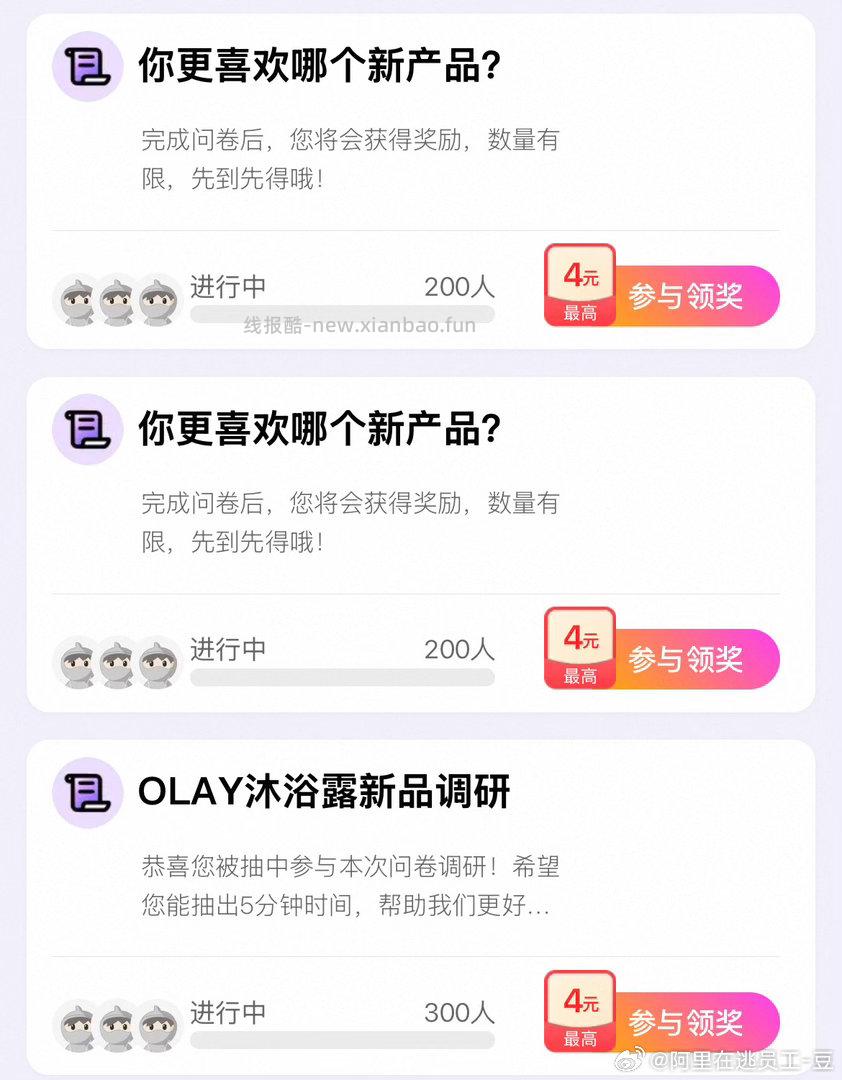This screenshot has height=1080, width=842.
Task: Click the survey icon on the second 你更喜欢哪个新产品 card
Action: tap(87, 429)
